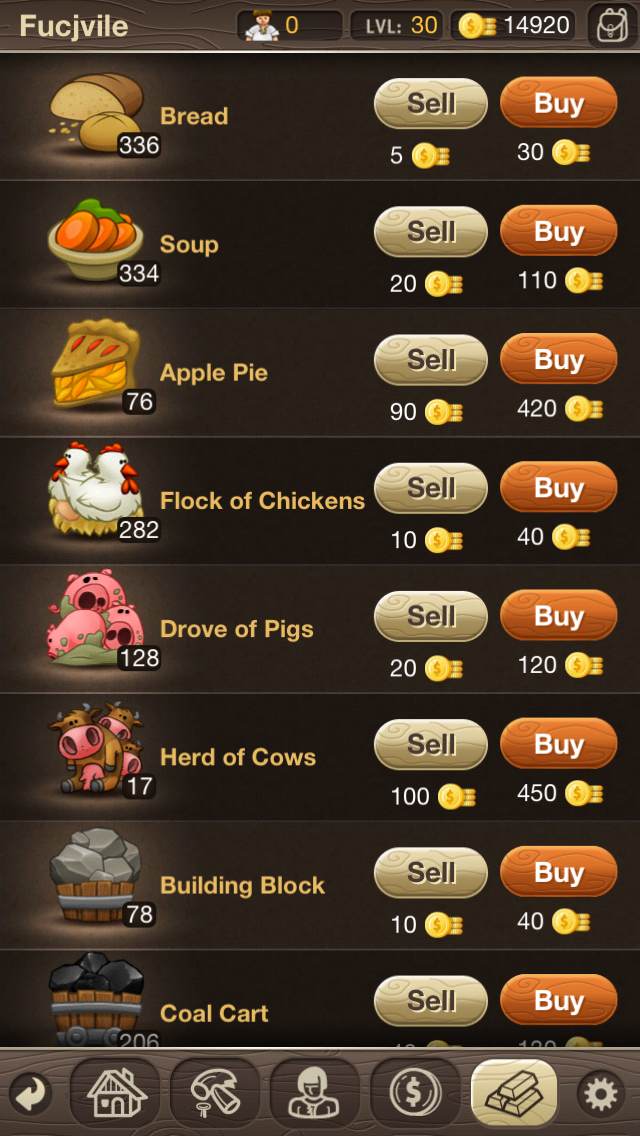640x1136 pixels.
Task: Buy an Apple Pie
Action: 558,359
